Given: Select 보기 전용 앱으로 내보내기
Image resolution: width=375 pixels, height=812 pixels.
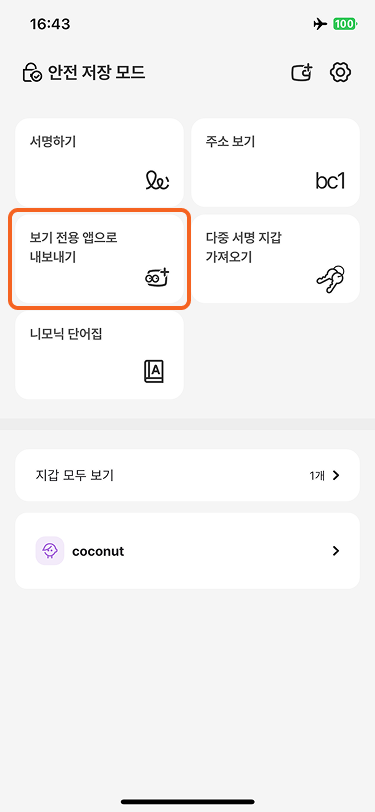Looking at the screenshot, I should (99, 259).
